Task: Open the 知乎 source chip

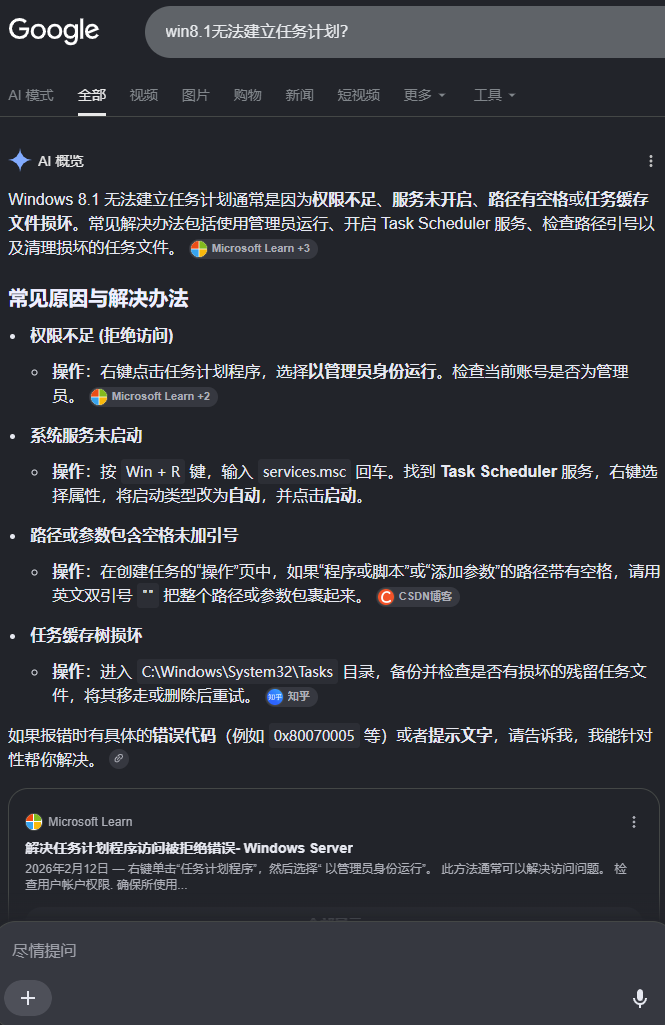Action: point(291,696)
